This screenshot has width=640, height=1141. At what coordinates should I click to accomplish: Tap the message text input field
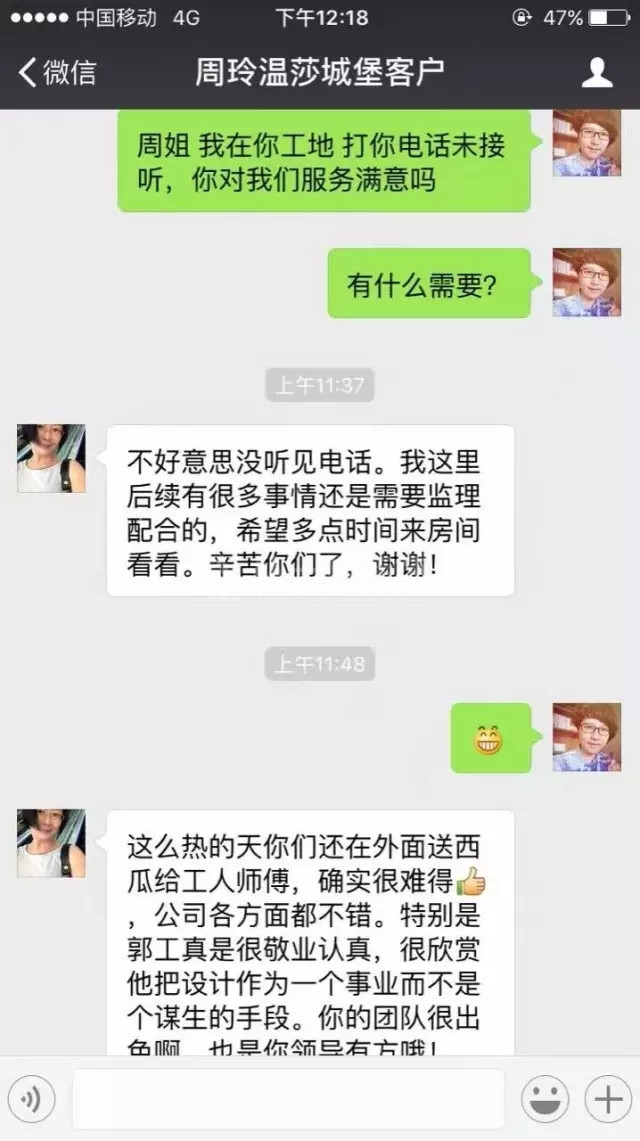click(x=288, y=1100)
